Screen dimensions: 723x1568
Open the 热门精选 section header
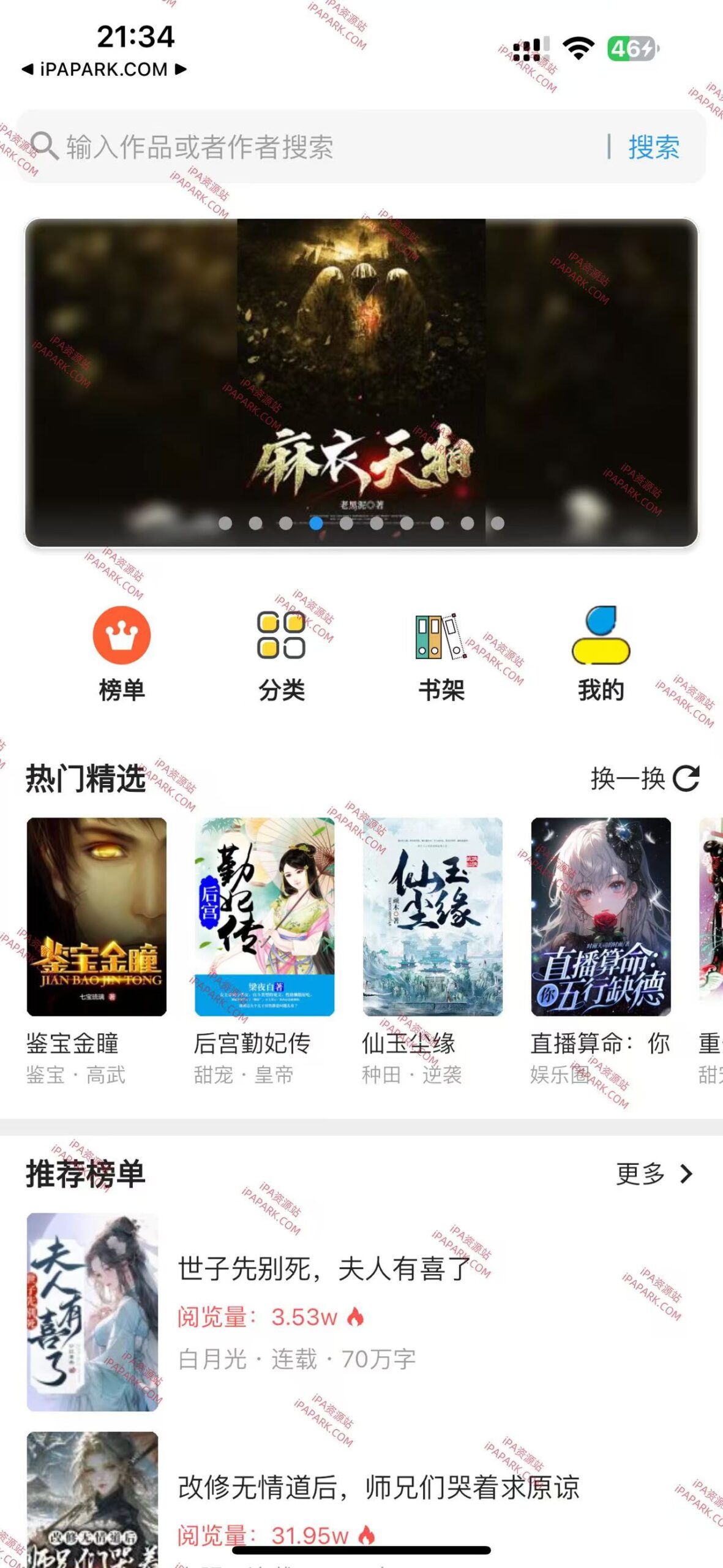pos(81,777)
